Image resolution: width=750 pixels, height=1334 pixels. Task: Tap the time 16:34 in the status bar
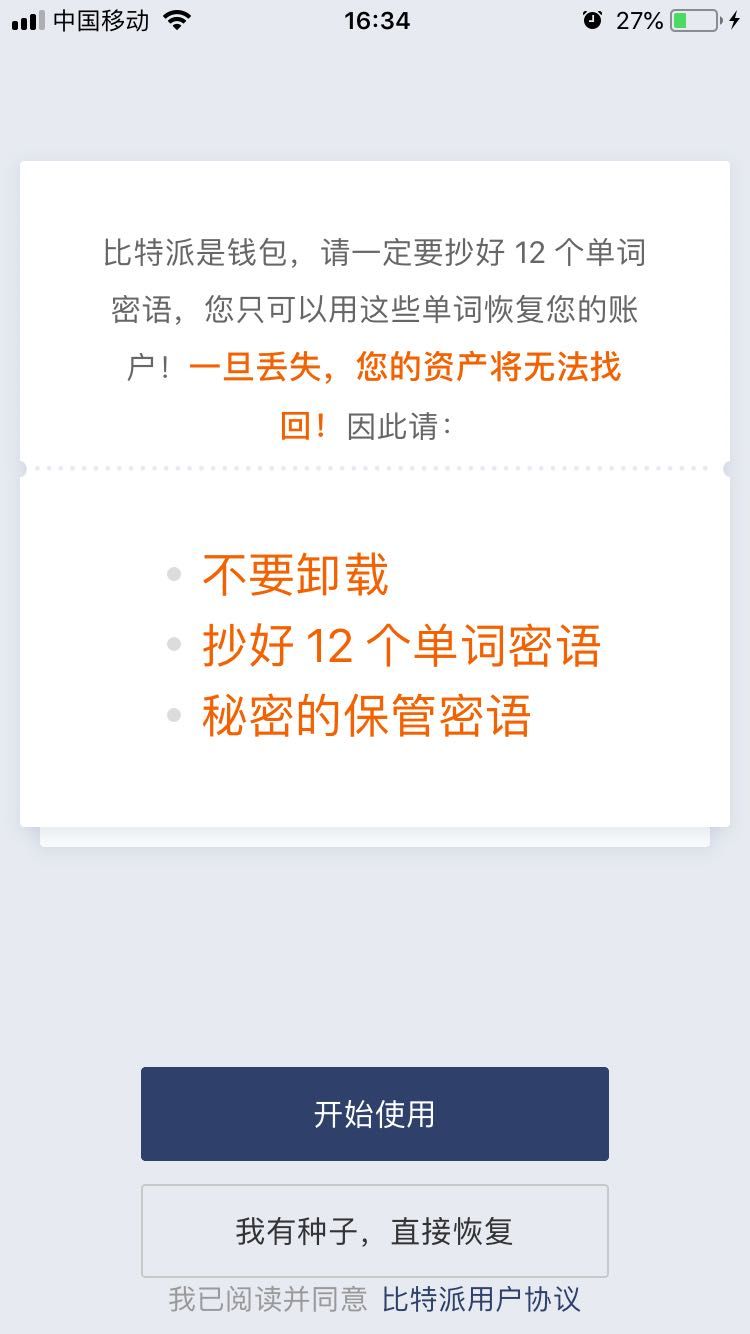(x=375, y=19)
